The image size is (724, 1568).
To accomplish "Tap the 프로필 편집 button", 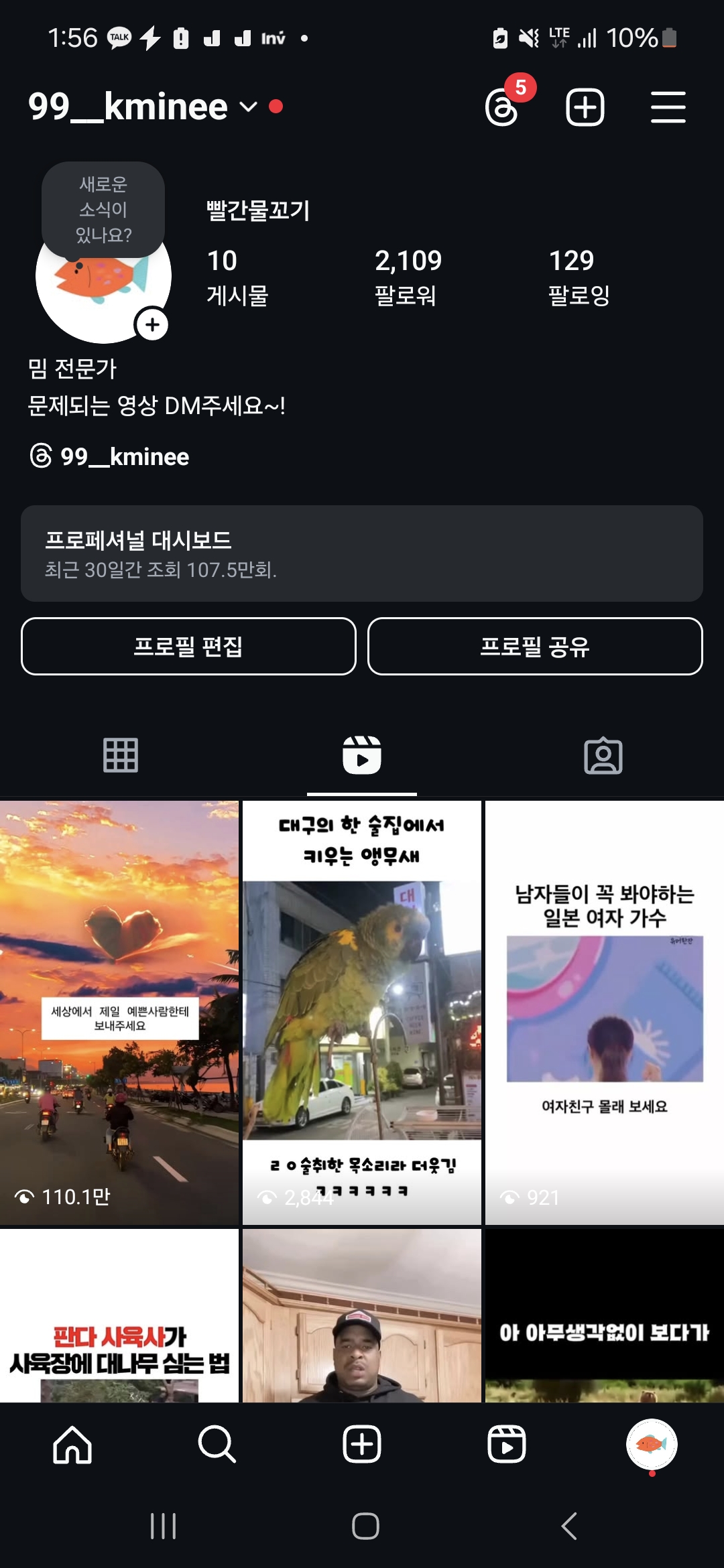I will pyautogui.click(x=188, y=646).
